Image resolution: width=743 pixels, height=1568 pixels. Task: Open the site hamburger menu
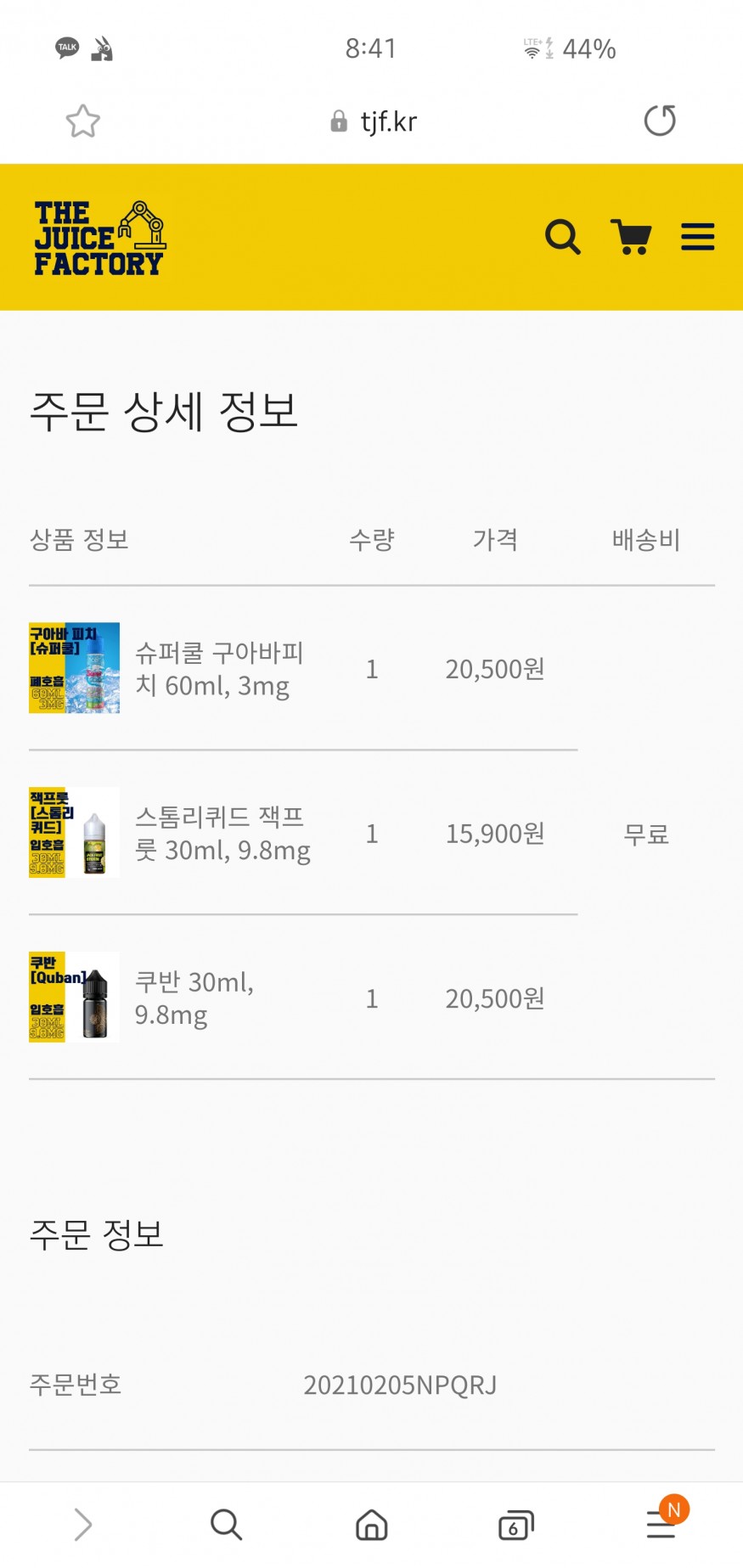697,237
